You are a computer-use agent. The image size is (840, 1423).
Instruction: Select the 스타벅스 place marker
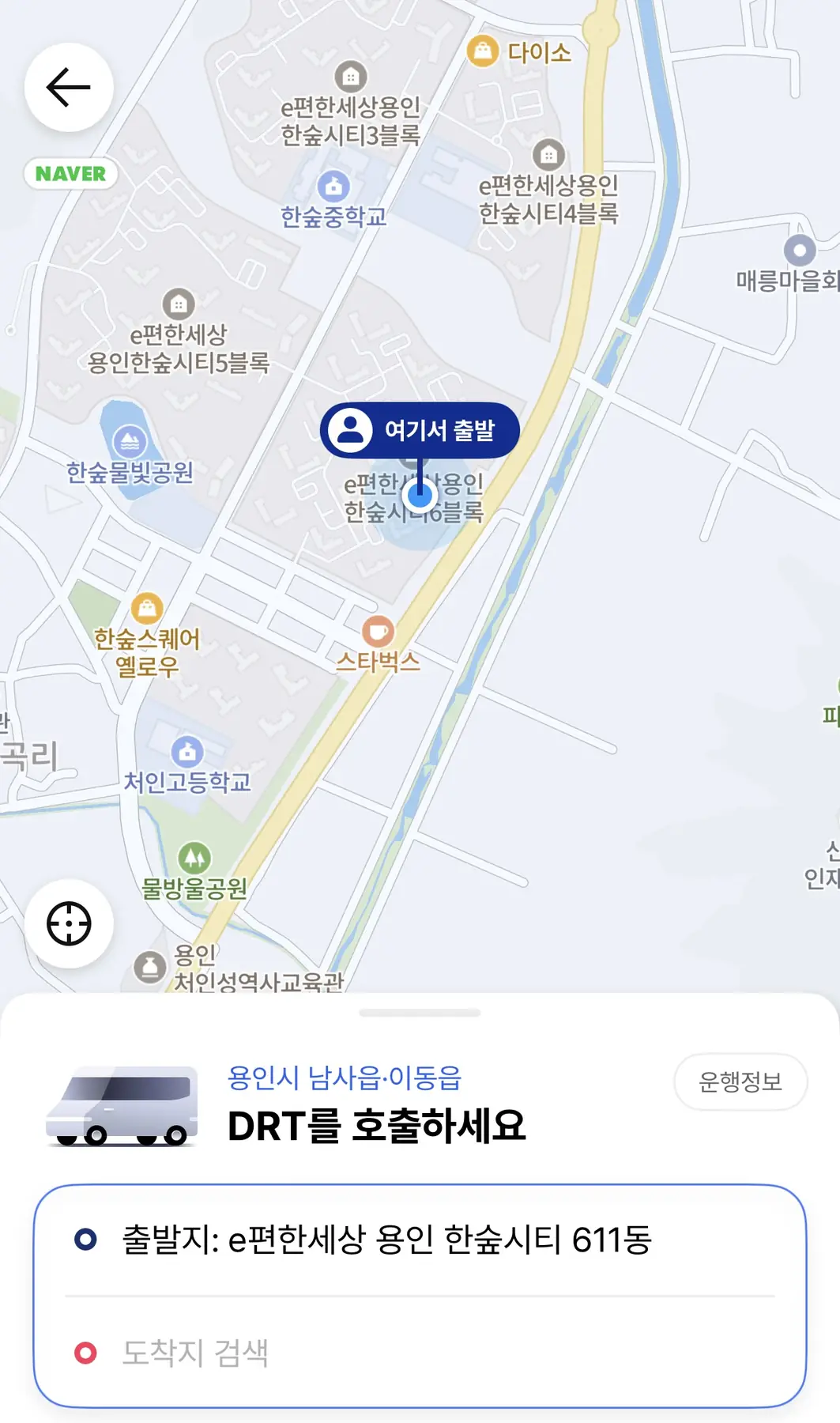(378, 632)
